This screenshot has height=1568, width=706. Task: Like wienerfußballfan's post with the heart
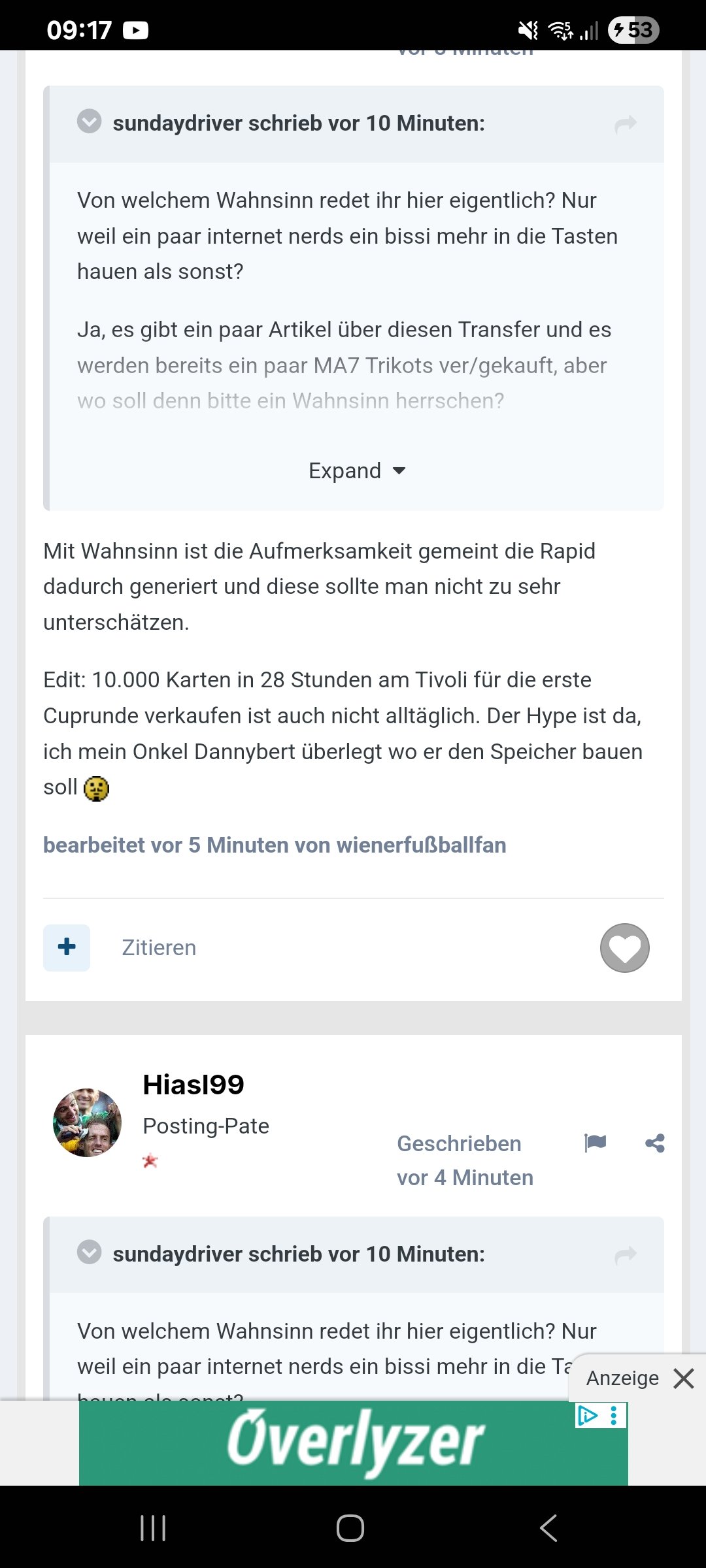625,947
